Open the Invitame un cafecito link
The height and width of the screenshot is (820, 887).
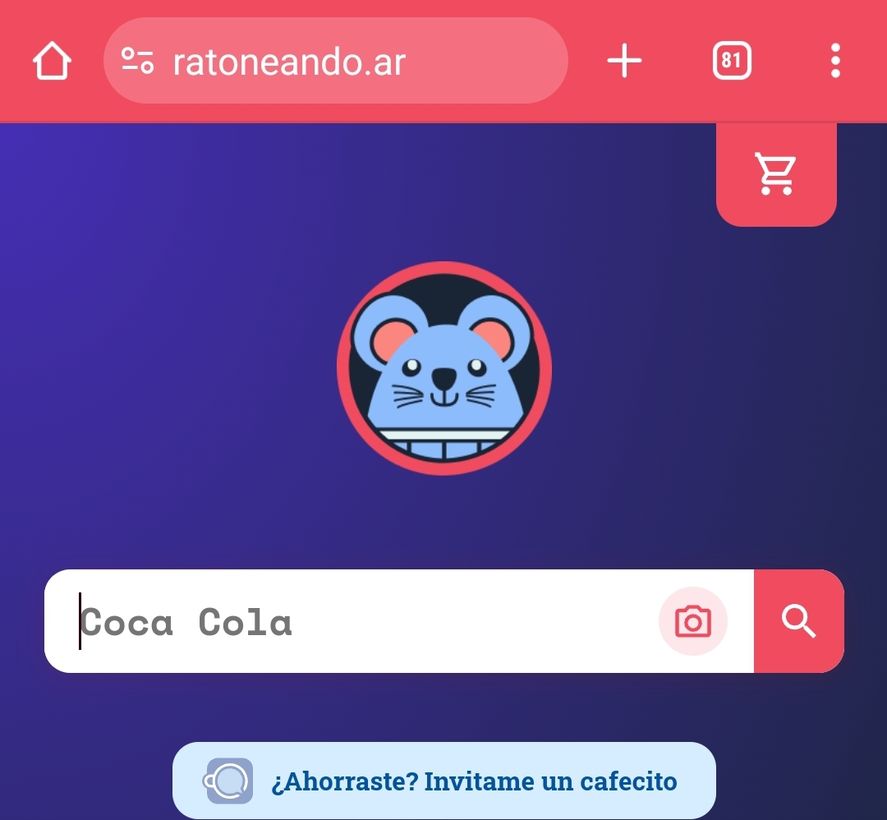(x=444, y=781)
